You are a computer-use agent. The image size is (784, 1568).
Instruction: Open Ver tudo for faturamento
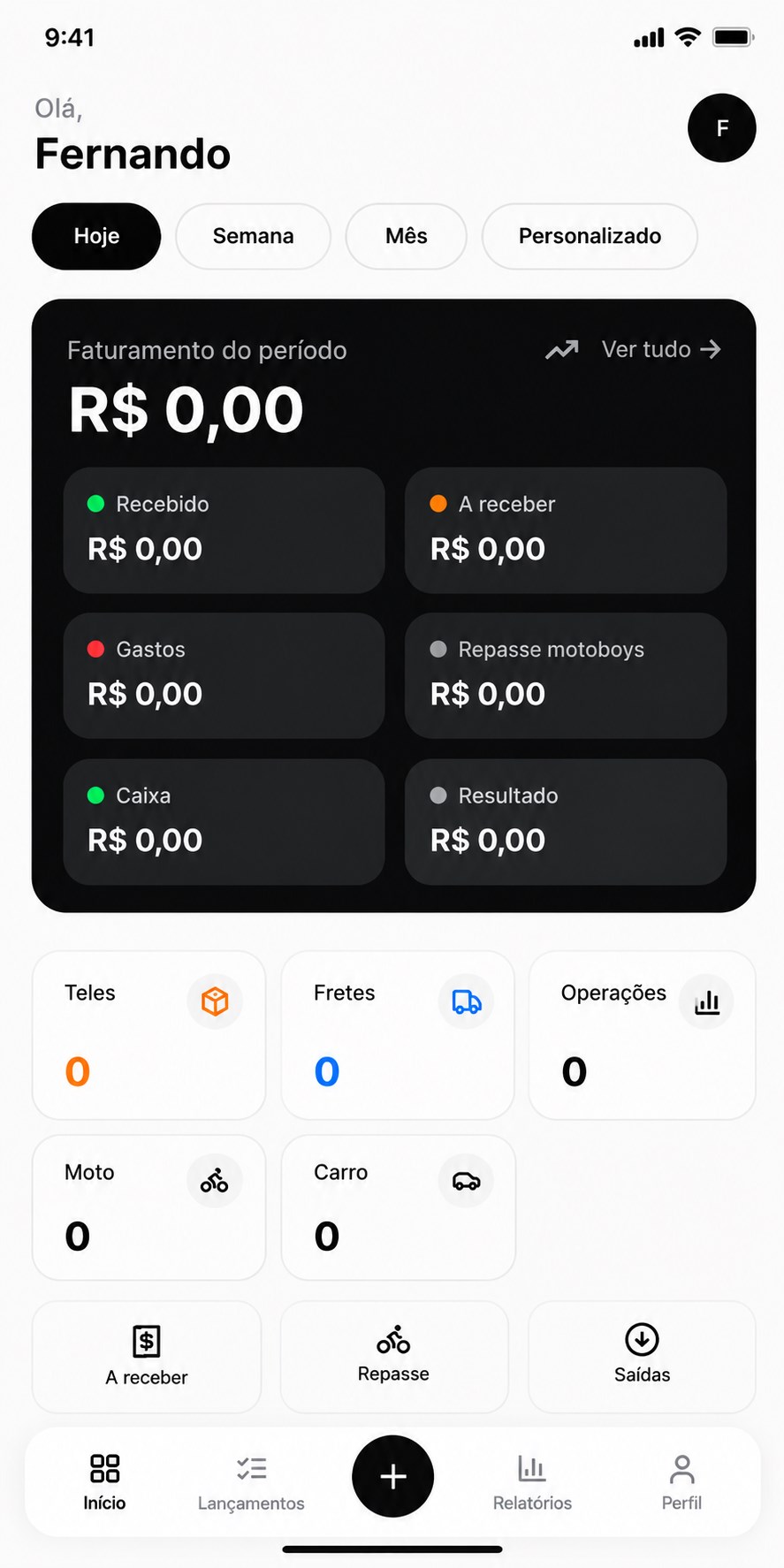point(661,349)
